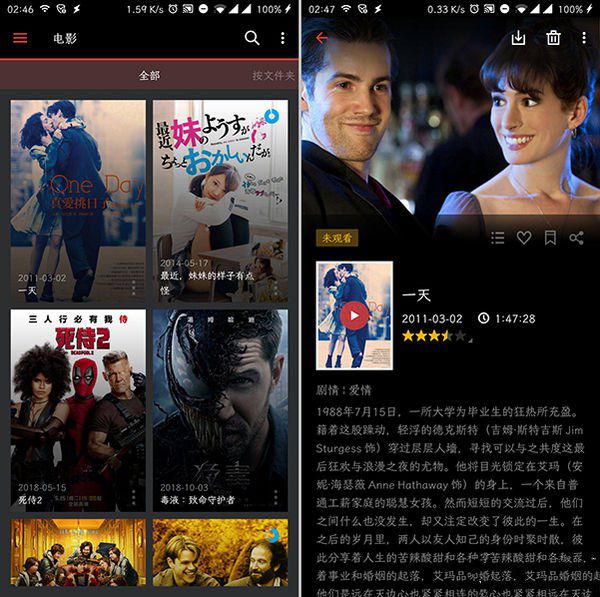Open the 毒液:致命守护者 movie card

coord(220,408)
